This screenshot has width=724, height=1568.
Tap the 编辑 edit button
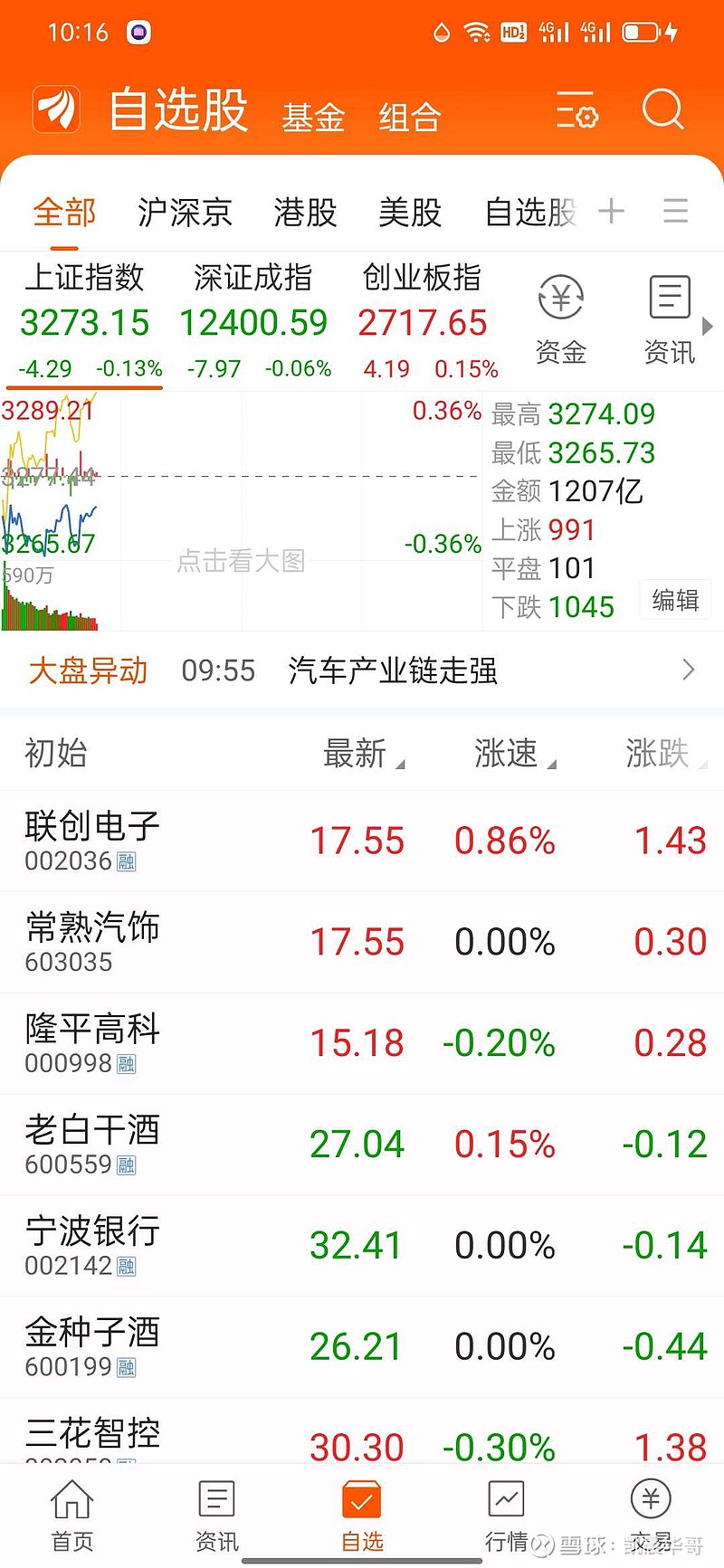(x=675, y=600)
